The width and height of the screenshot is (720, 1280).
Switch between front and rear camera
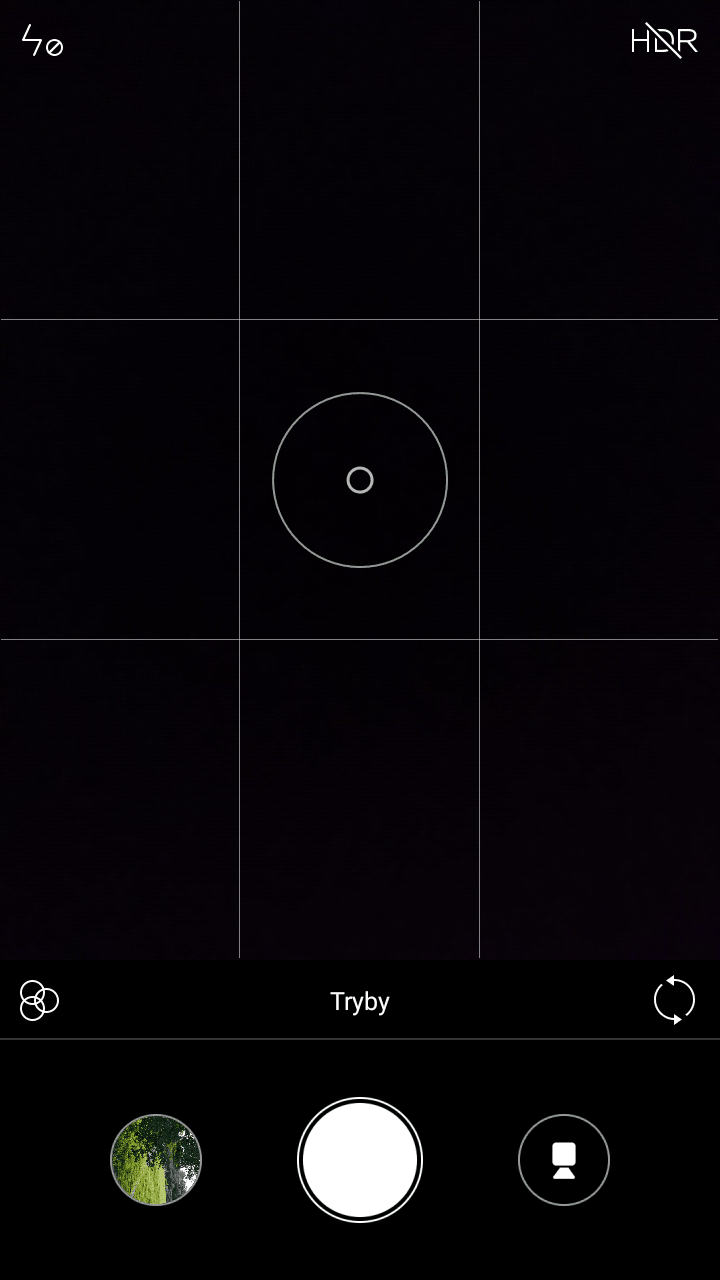674,1000
